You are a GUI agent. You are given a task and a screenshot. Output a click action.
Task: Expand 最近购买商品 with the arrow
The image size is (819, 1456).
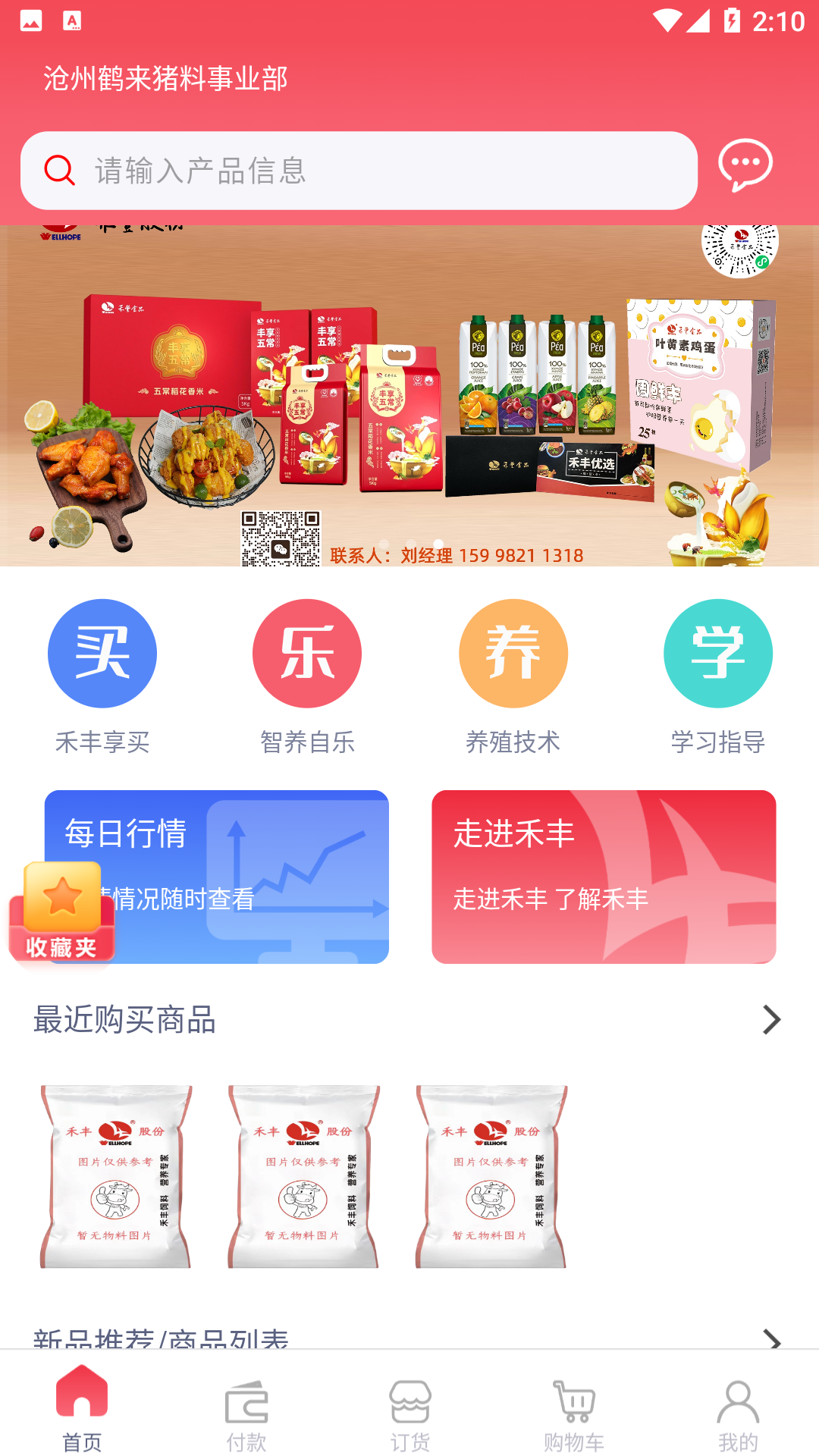coord(770,1020)
